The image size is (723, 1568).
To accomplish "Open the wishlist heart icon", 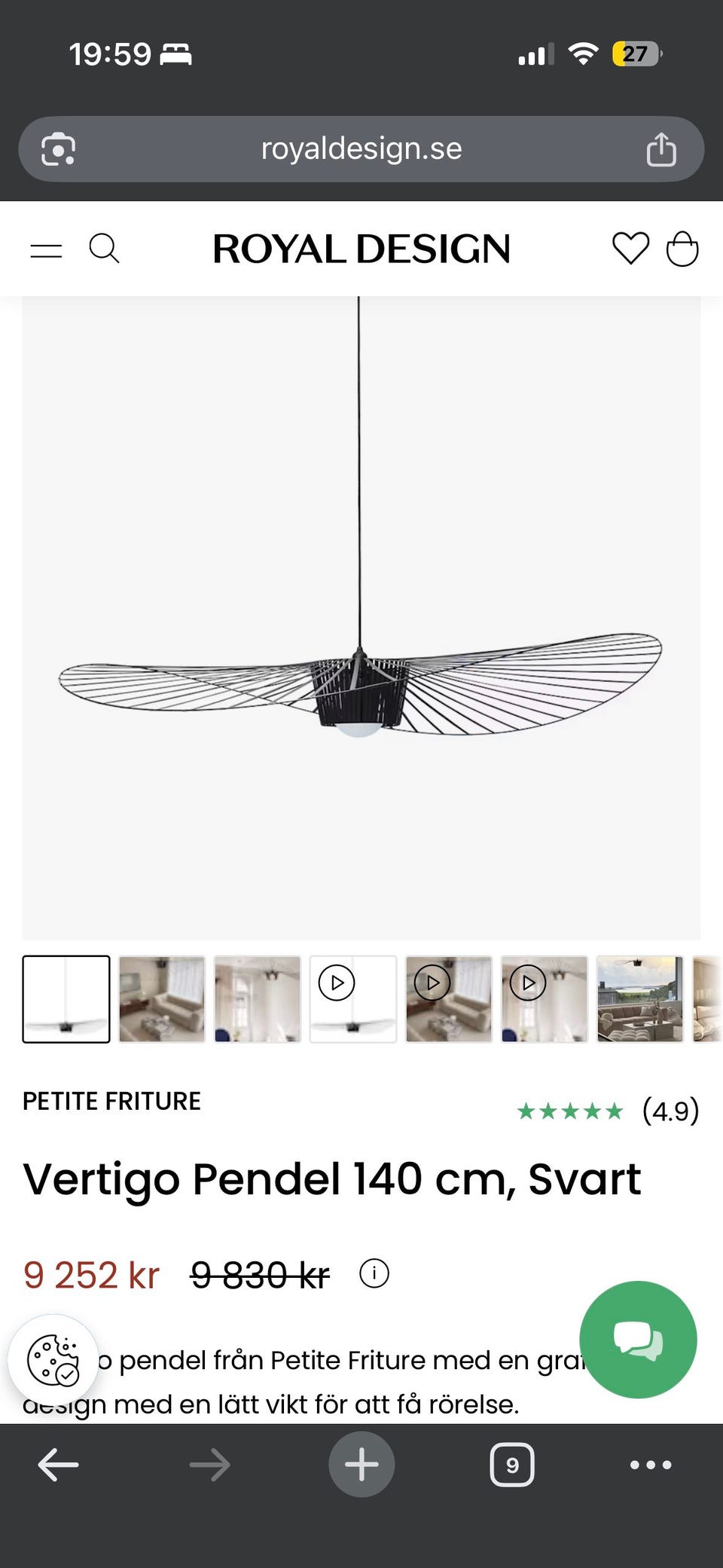I will click(x=630, y=249).
